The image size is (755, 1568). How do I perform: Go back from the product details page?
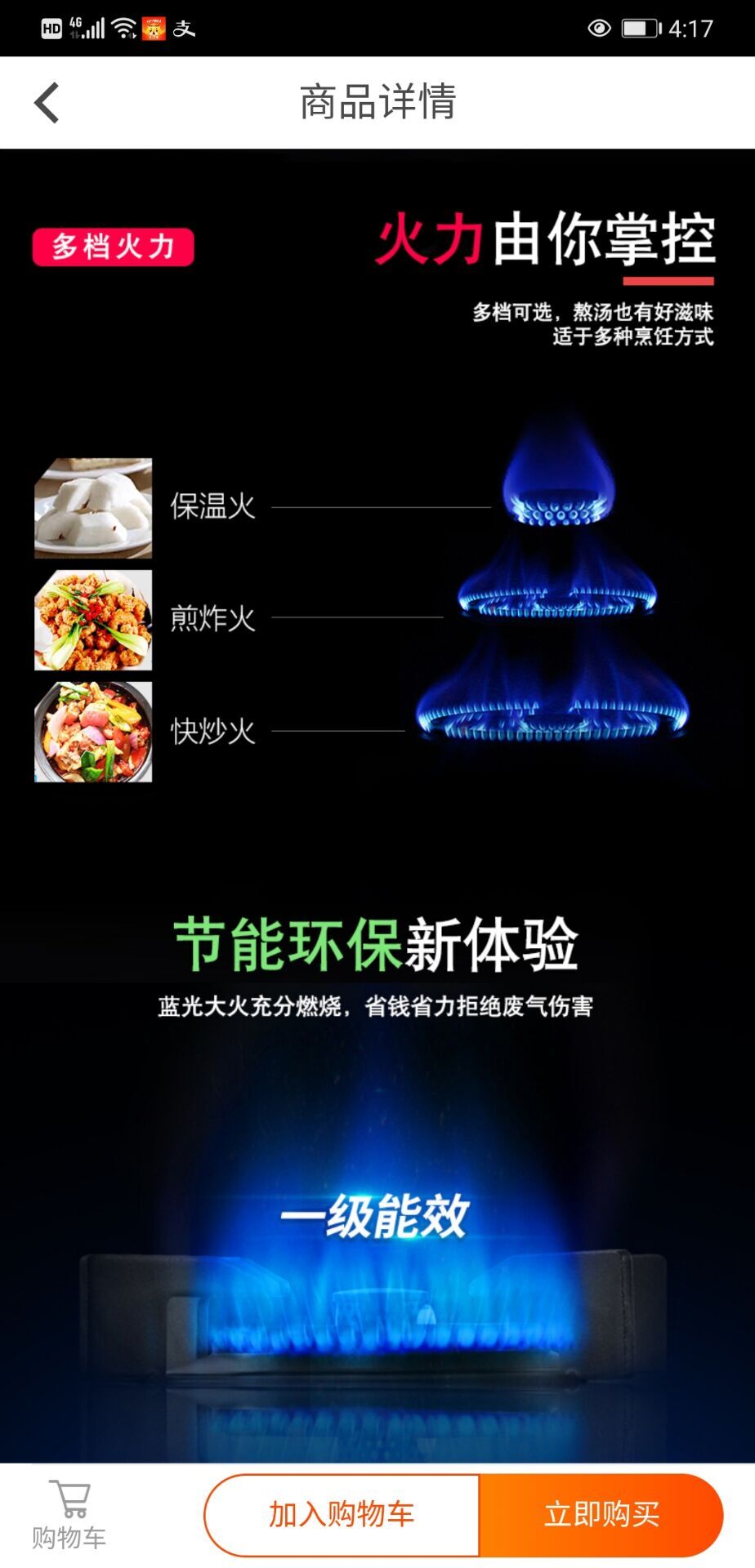point(47,103)
